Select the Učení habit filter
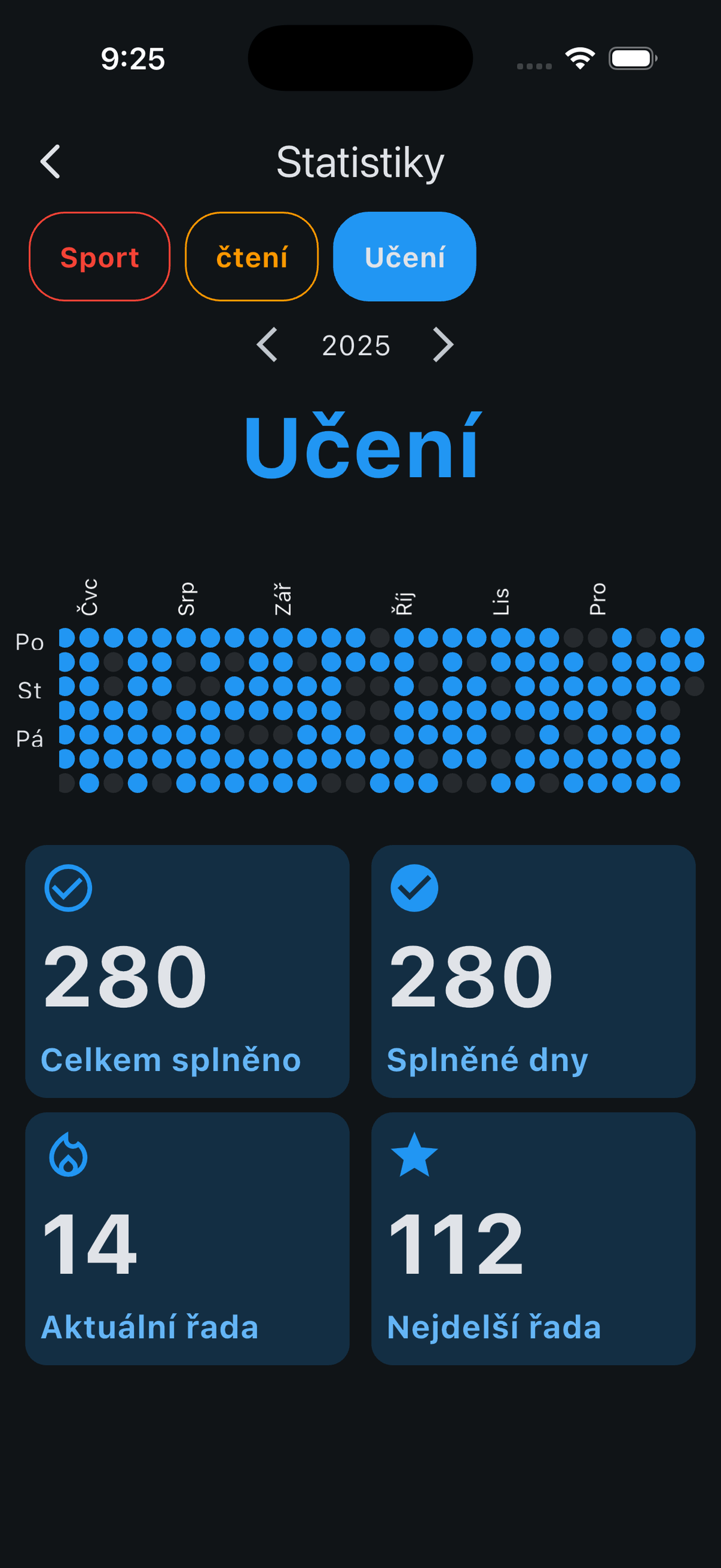 [404, 256]
